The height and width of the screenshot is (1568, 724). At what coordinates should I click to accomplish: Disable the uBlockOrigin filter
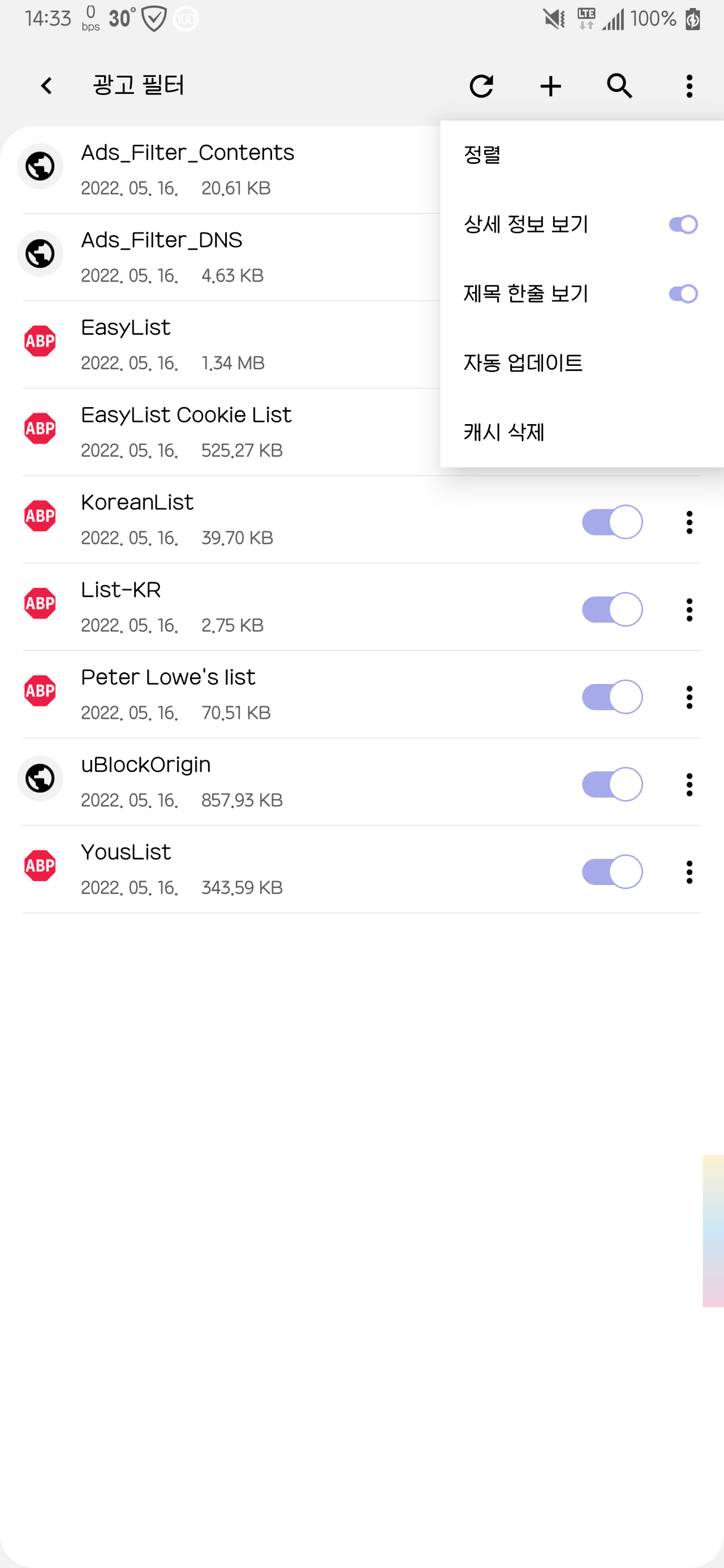click(612, 784)
